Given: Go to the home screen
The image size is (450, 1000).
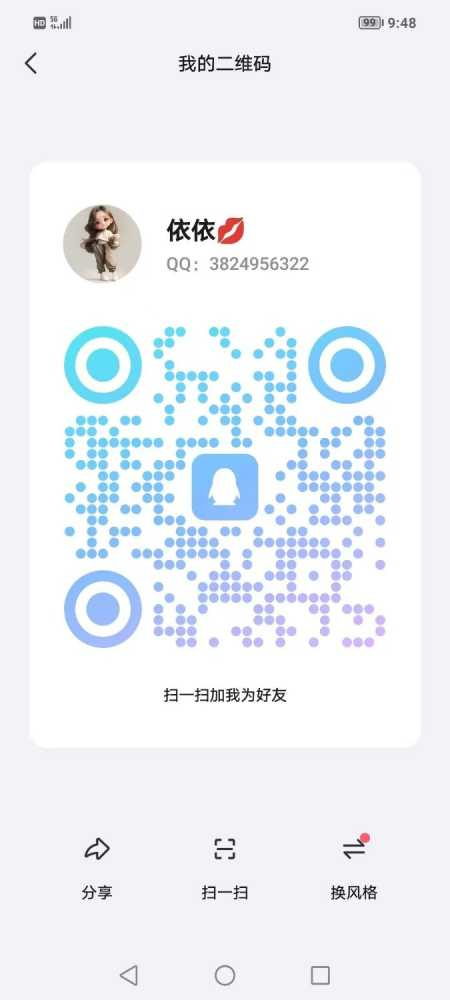Looking at the screenshot, I should (225, 975).
